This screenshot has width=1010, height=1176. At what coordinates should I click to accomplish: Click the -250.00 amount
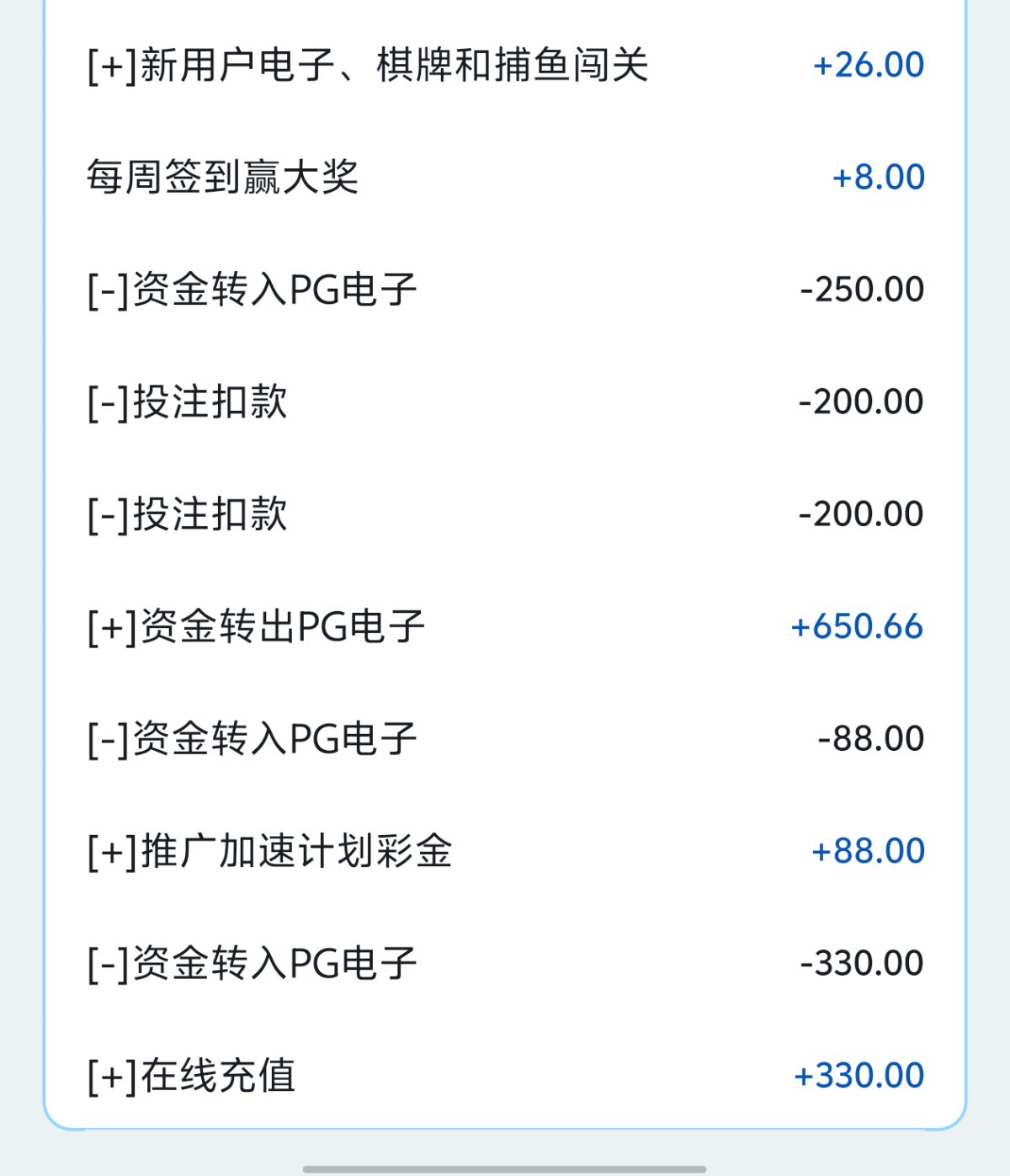859,289
